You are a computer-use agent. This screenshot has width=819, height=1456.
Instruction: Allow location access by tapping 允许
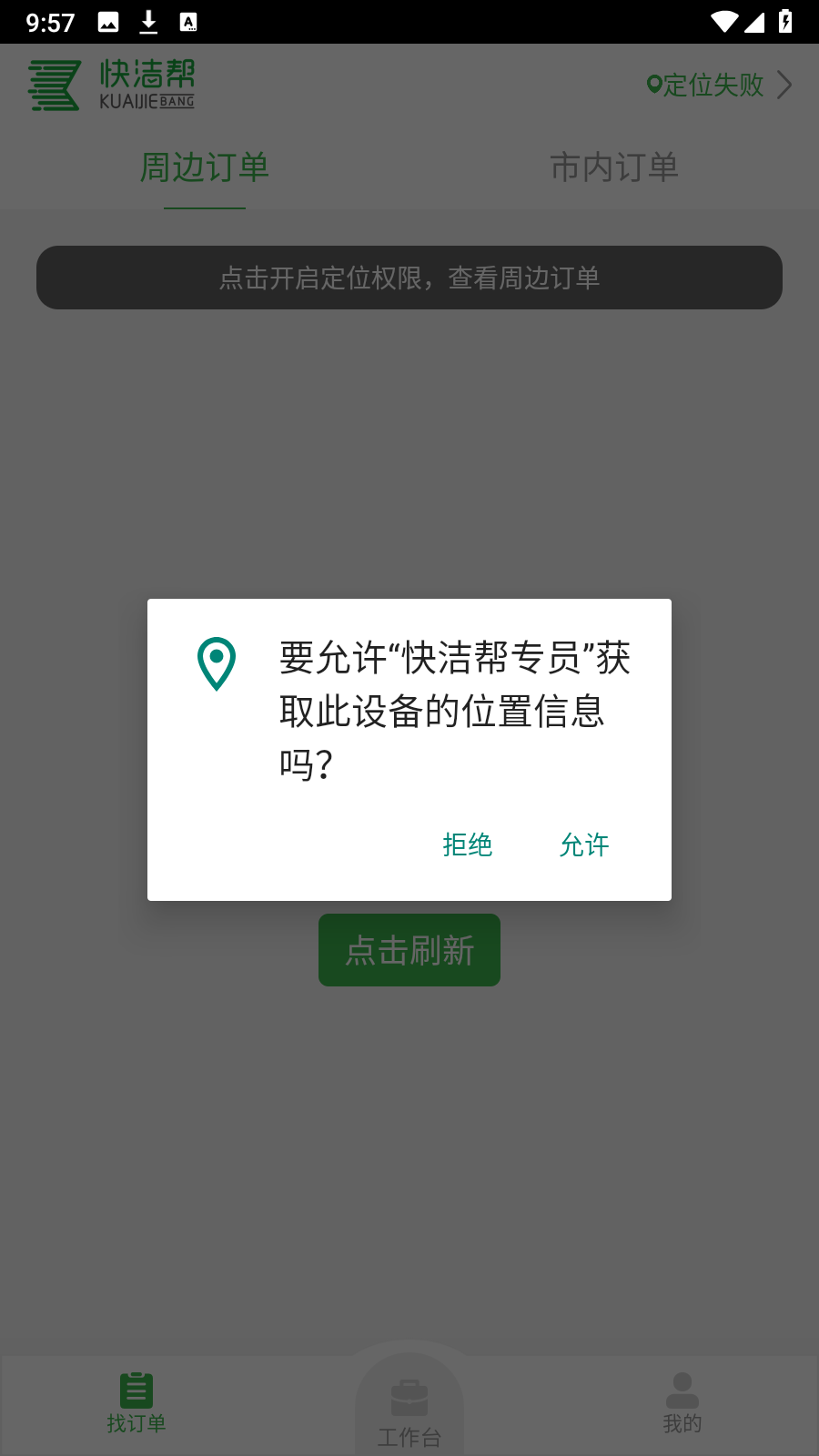coord(583,845)
